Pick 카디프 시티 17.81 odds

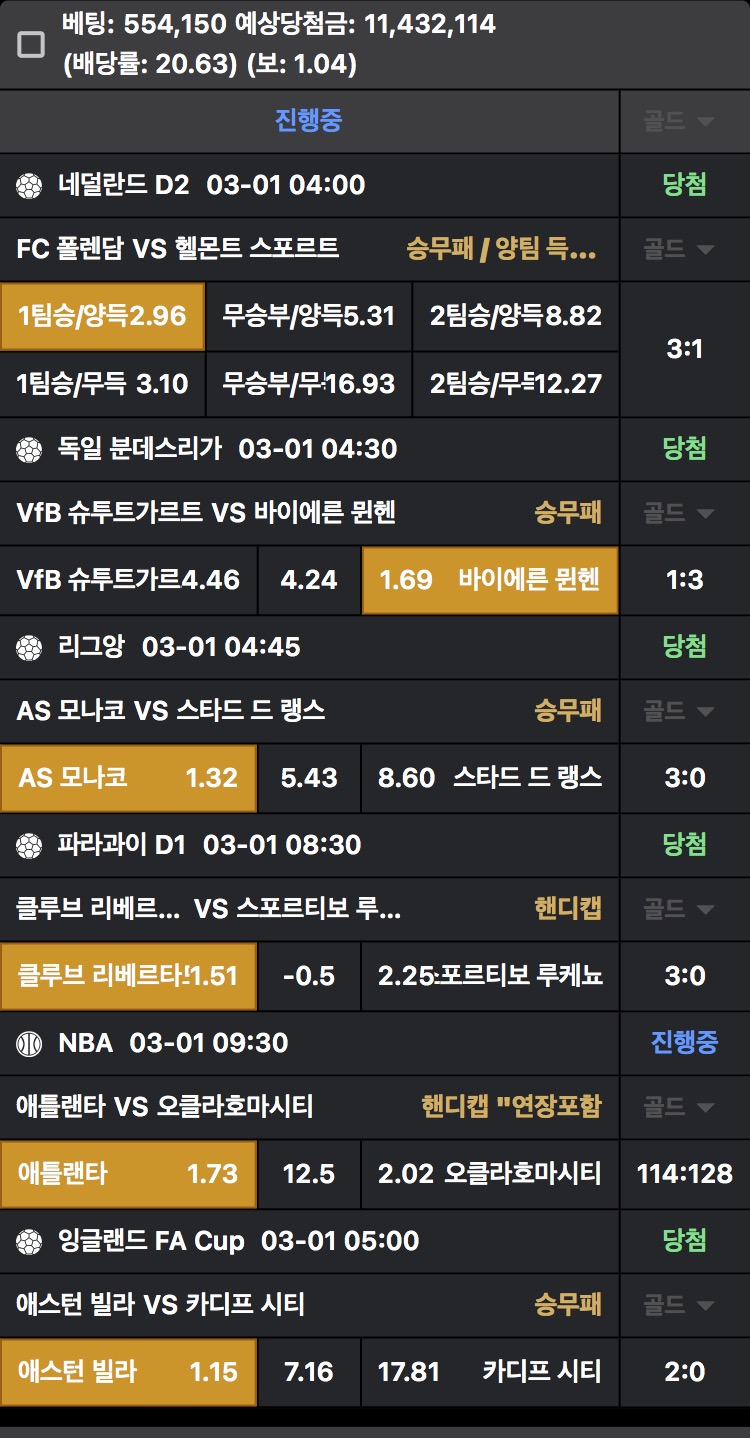coord(489,1371)
